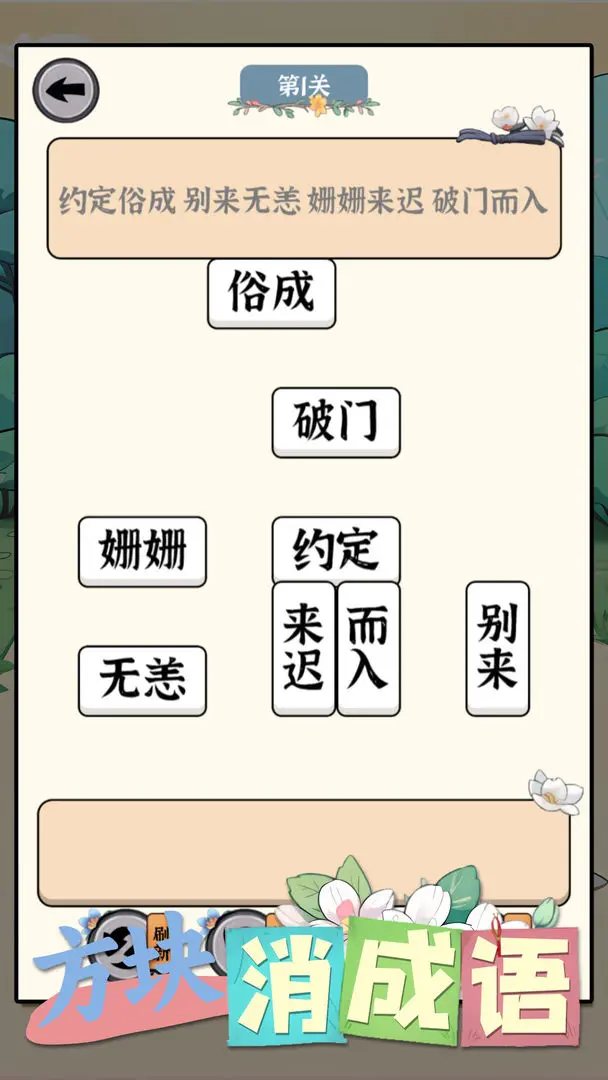The image size is (608, 1080).
Task: Pick the 破门 tile
Action: 336,422
